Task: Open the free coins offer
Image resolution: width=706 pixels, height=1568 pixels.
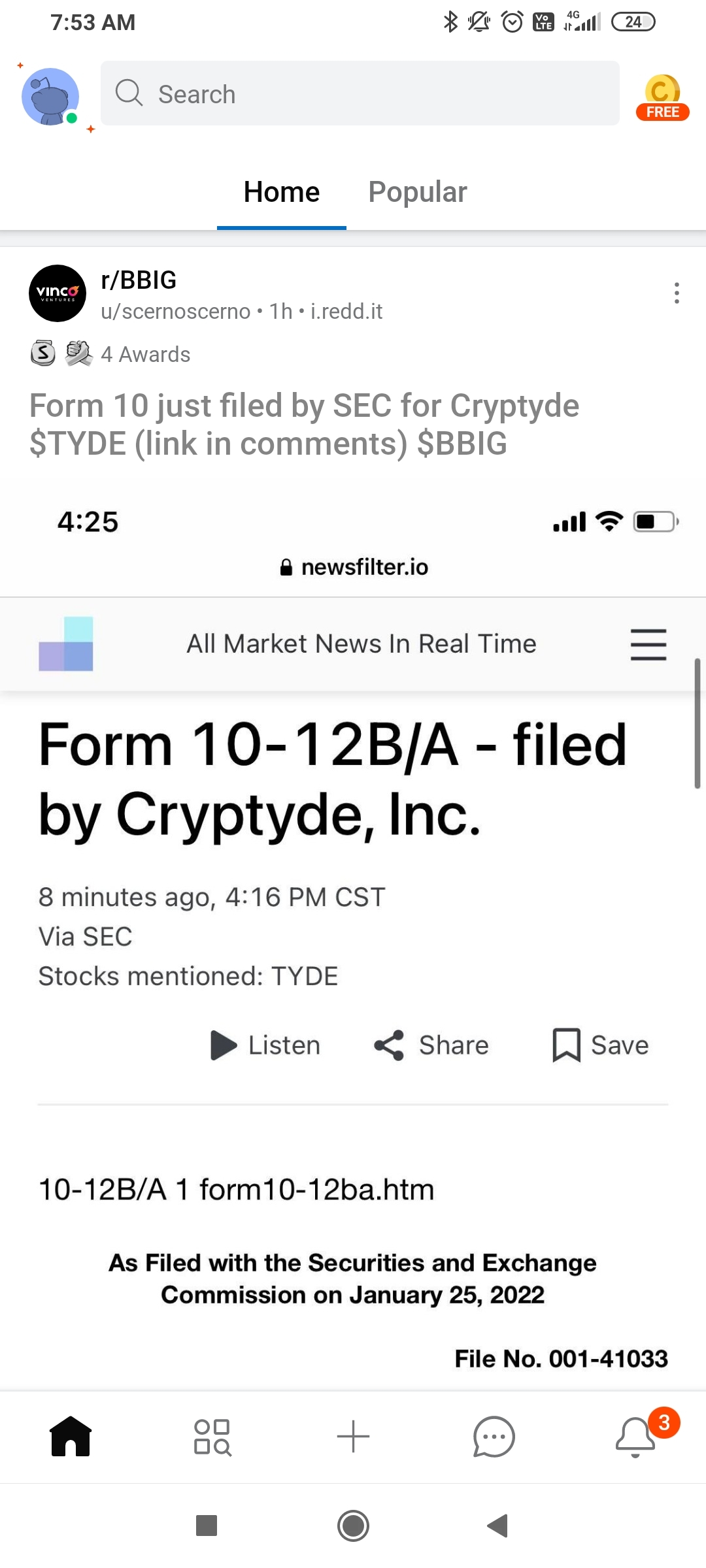Action: click(662, 98)
